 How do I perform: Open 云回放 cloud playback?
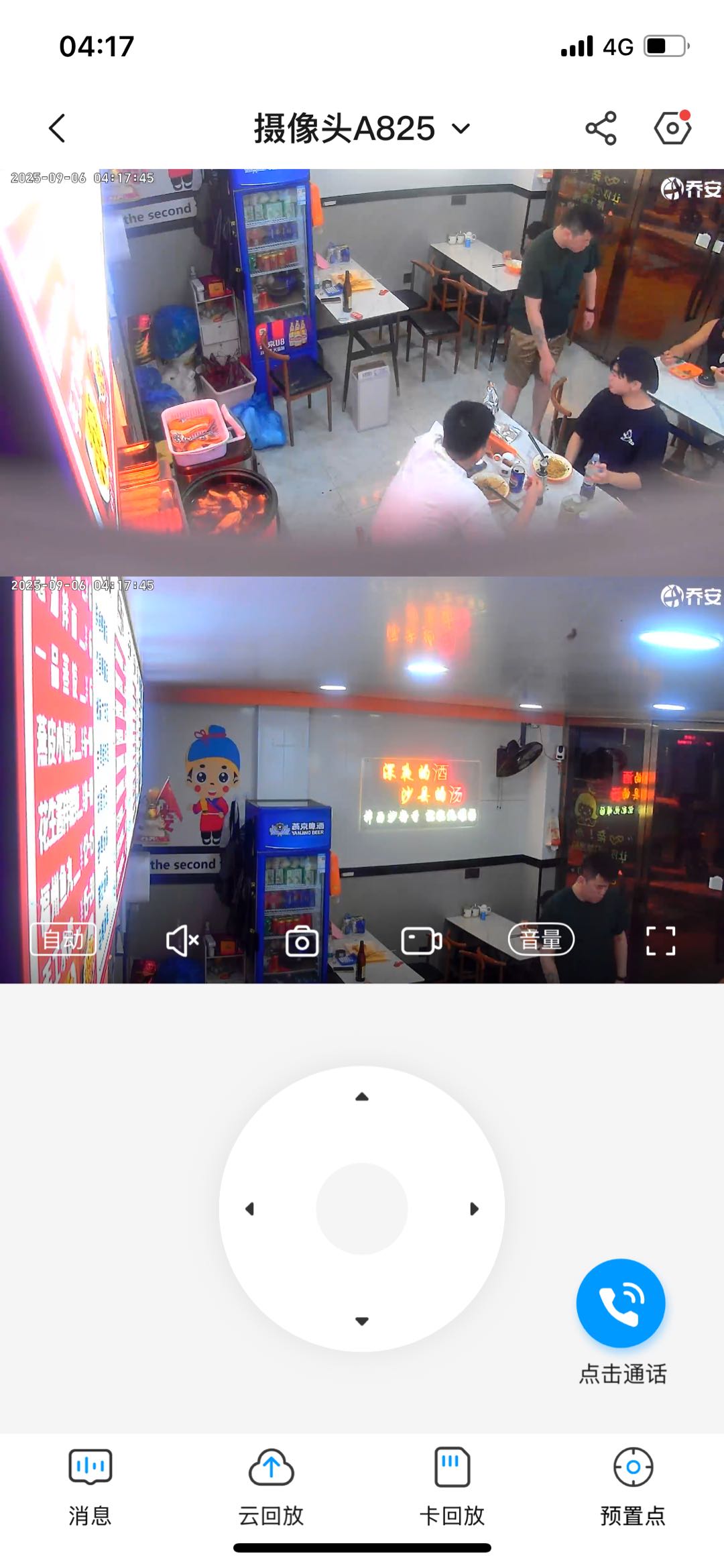271,1485
